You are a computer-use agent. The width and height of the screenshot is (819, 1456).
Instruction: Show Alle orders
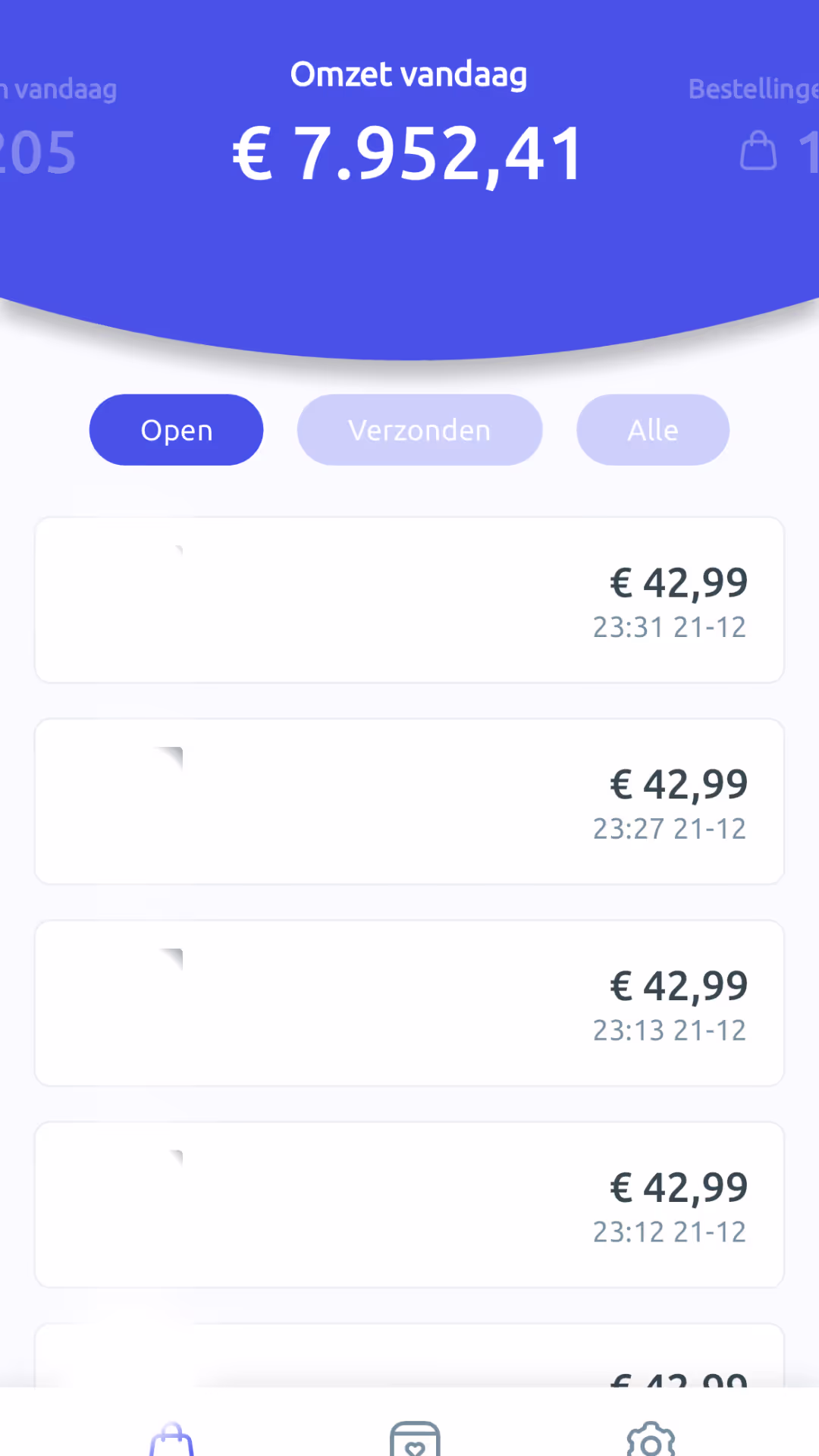[653, 430]
